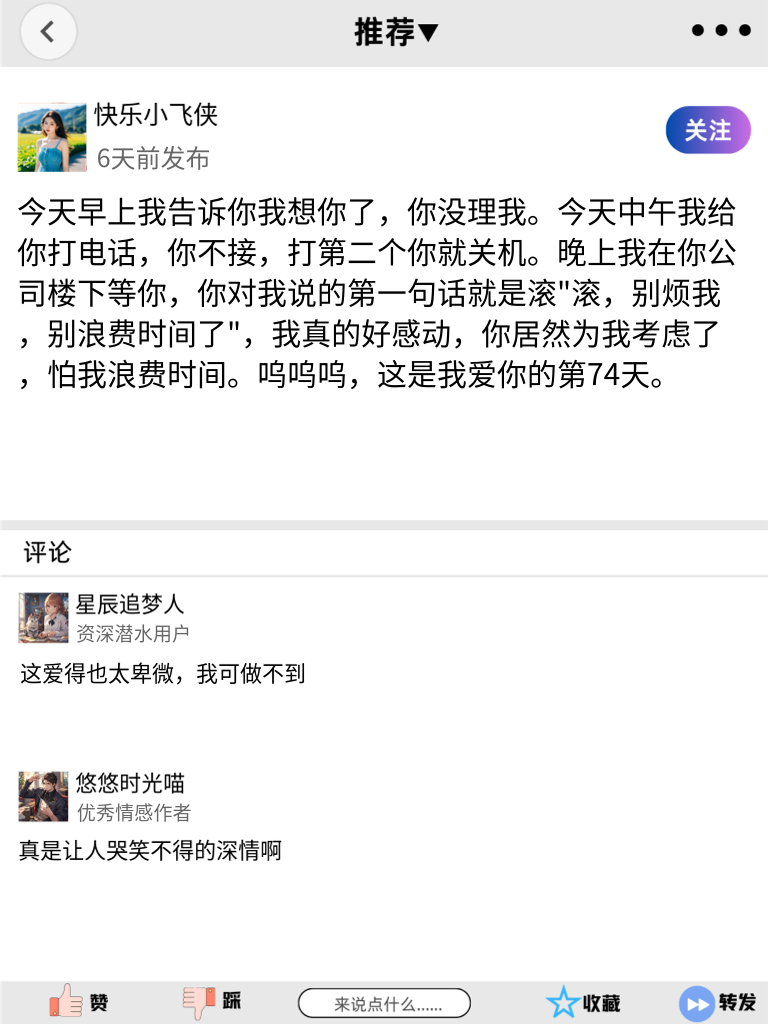The width and height of the screenshot is (768, 1024).
Task: Toggle follow state via the 关注 button
Action: coord(708,130)
